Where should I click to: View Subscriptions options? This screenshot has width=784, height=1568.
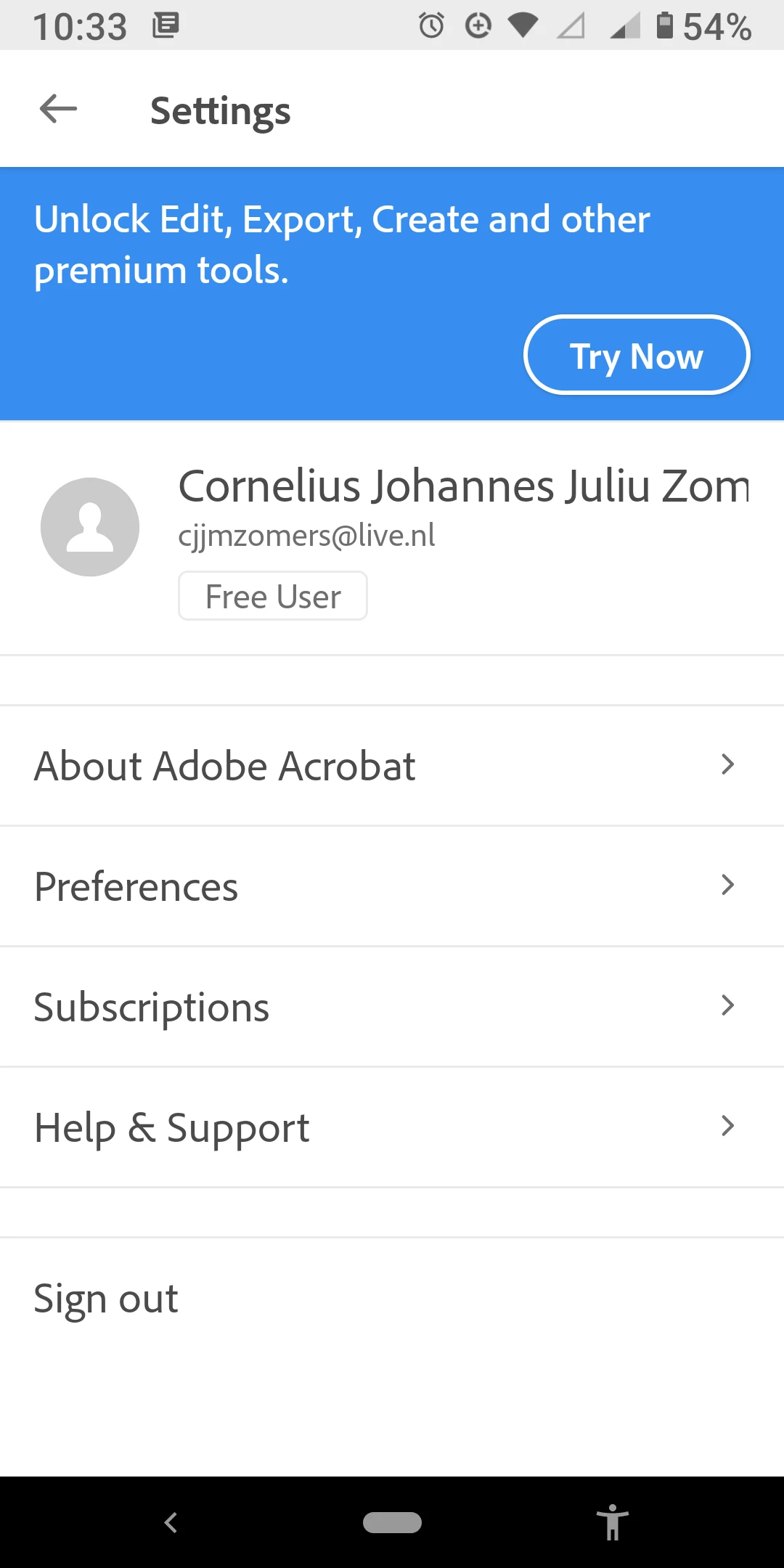(392, 1006)
